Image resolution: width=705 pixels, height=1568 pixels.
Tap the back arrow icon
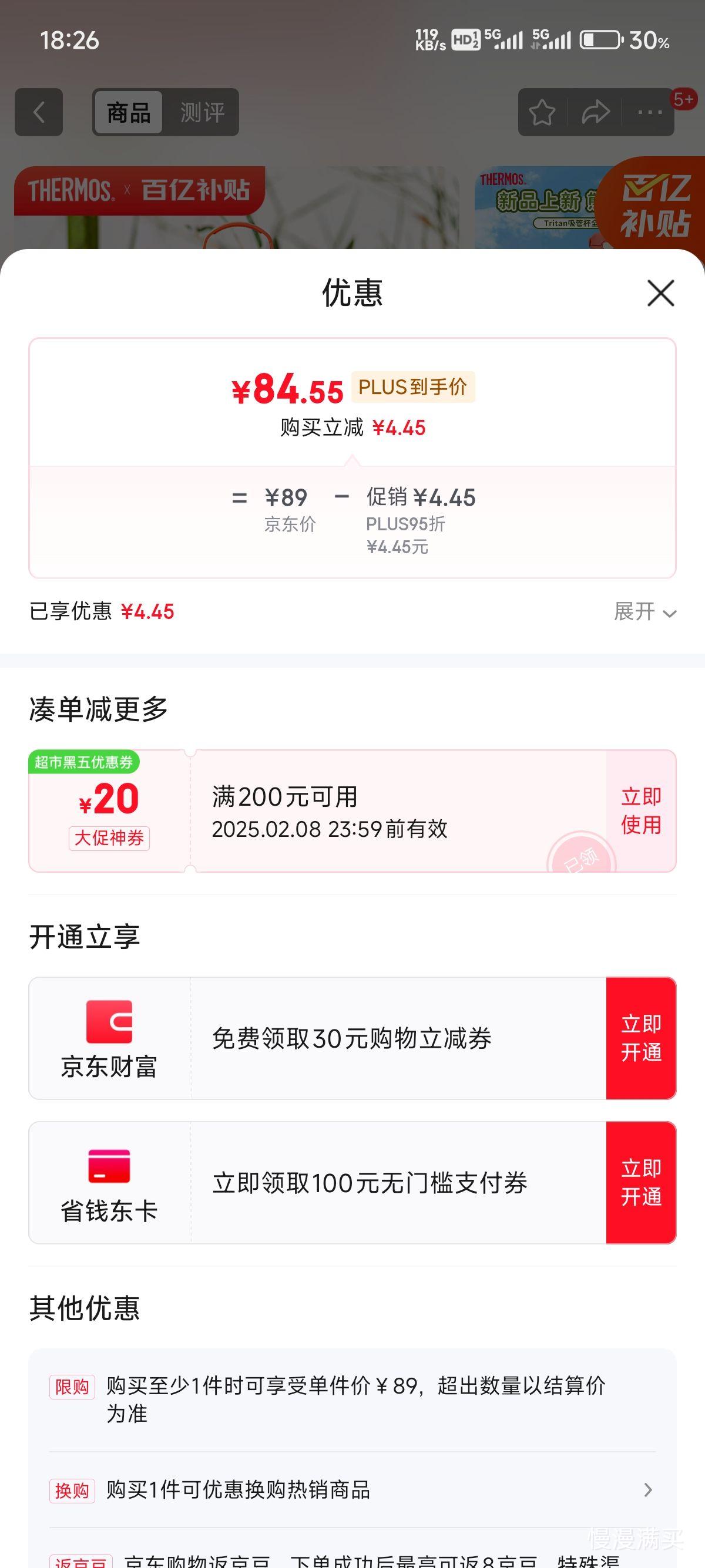click(38, 112)
